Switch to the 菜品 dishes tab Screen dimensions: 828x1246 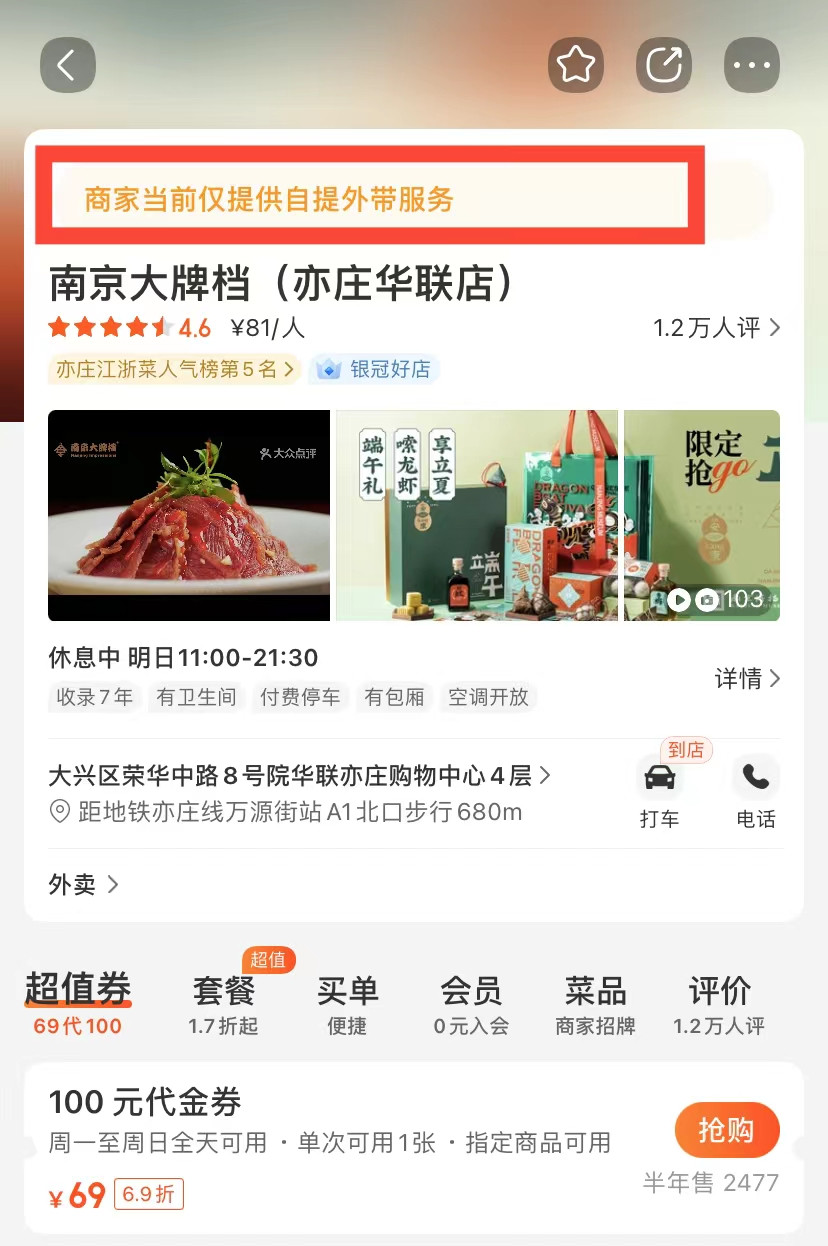click(594, 993)
